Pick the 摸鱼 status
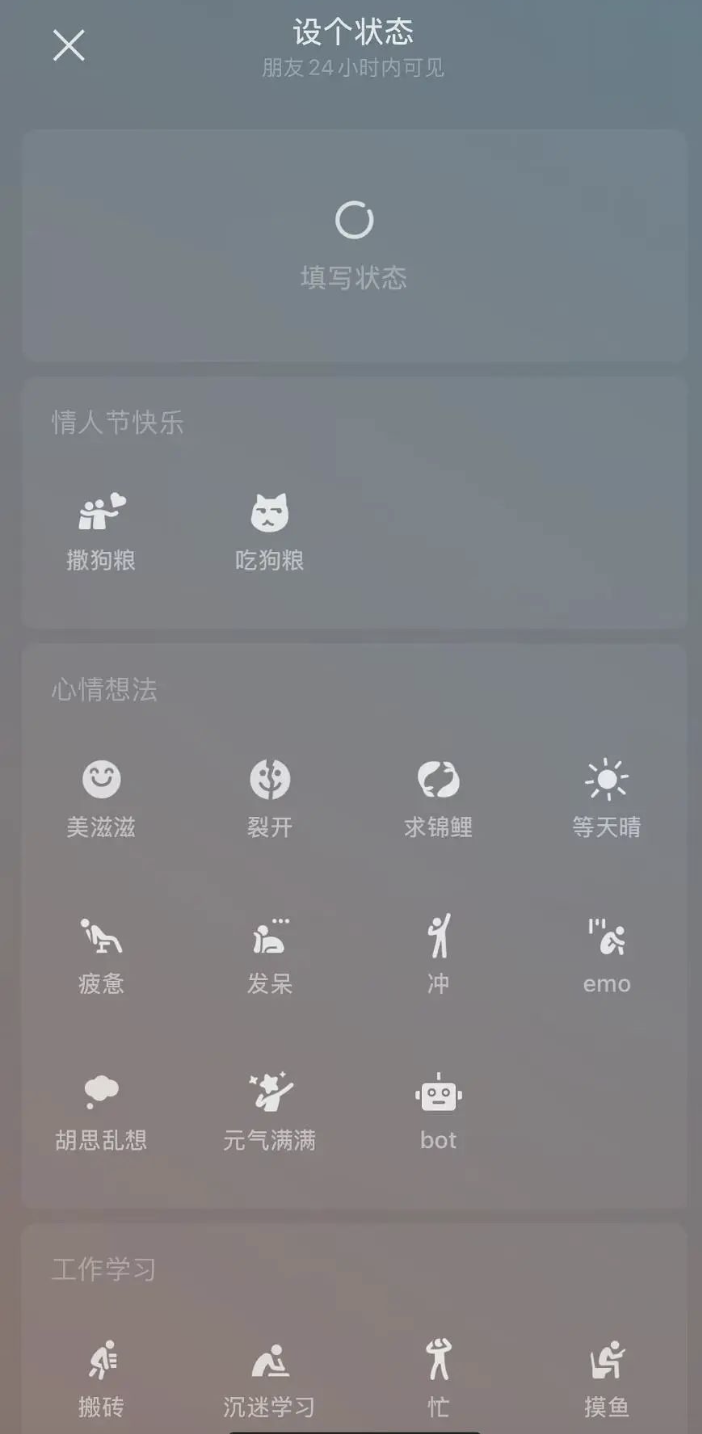The width and height of the screenshot is (702, 1434). (x=606, y=1378)
